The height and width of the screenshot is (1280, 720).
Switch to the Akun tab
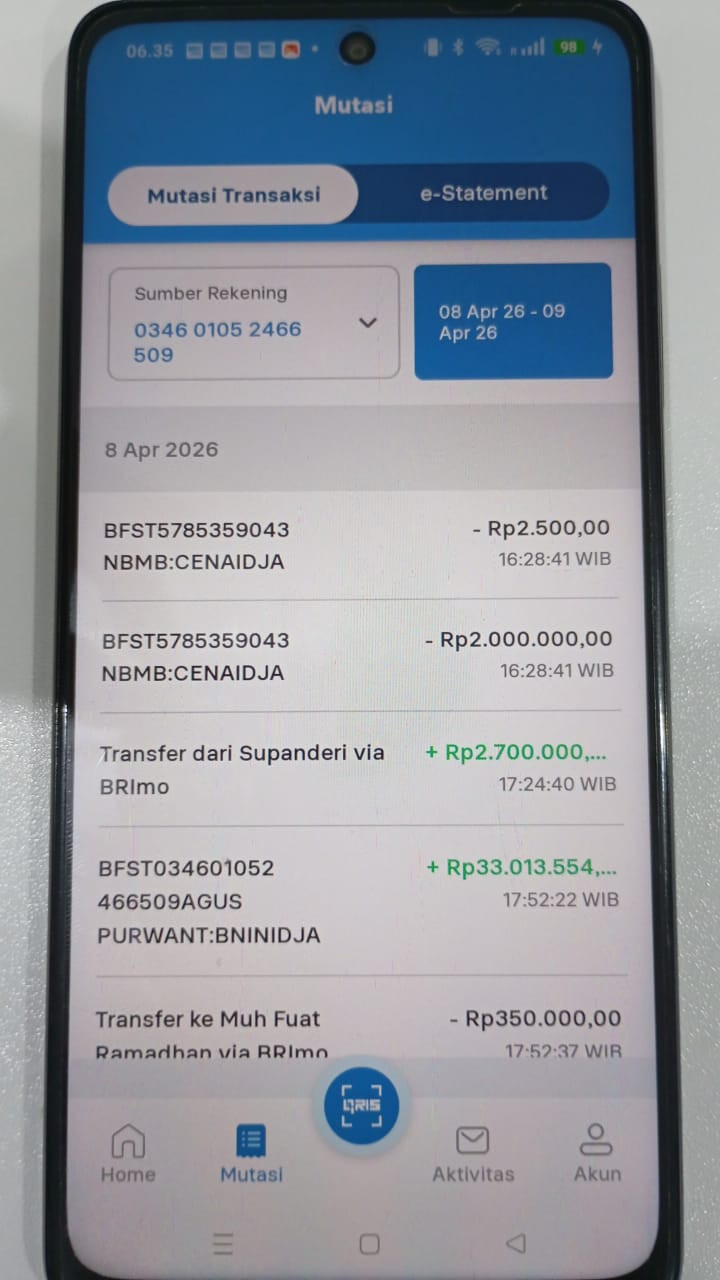pos(597,1153)
